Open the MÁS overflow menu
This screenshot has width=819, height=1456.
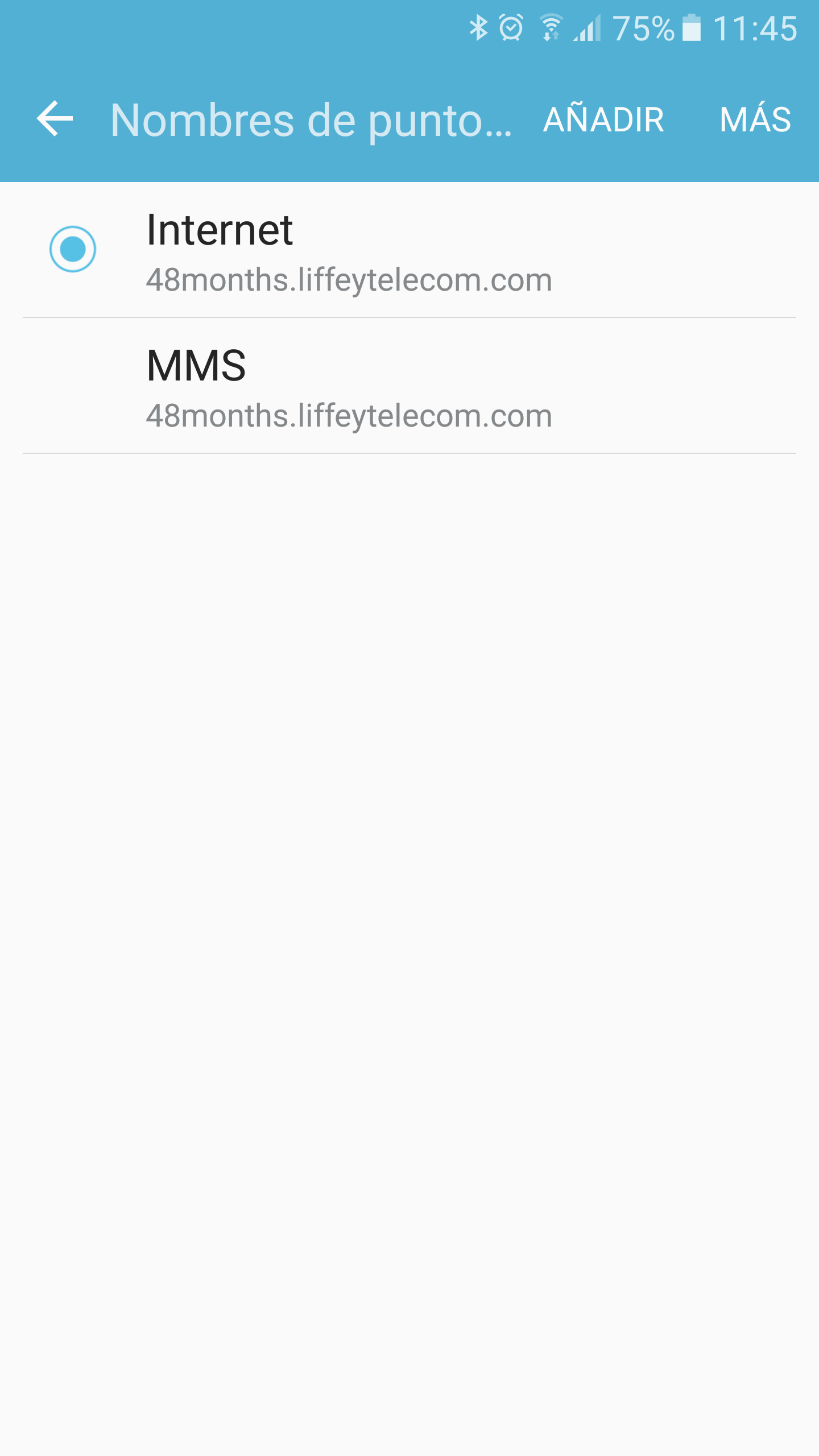click(755, 119)
